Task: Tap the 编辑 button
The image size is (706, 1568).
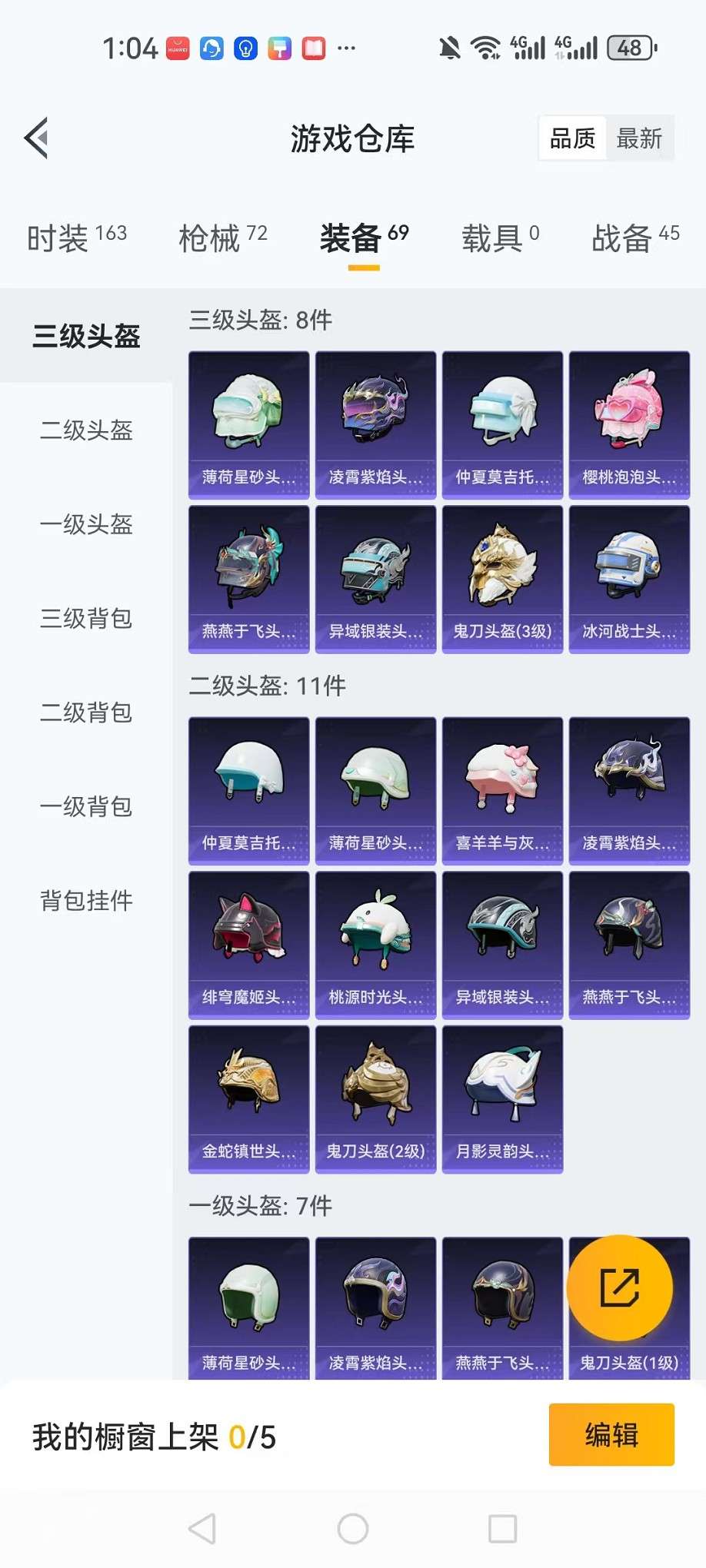Action: (x=611, y=1434)
